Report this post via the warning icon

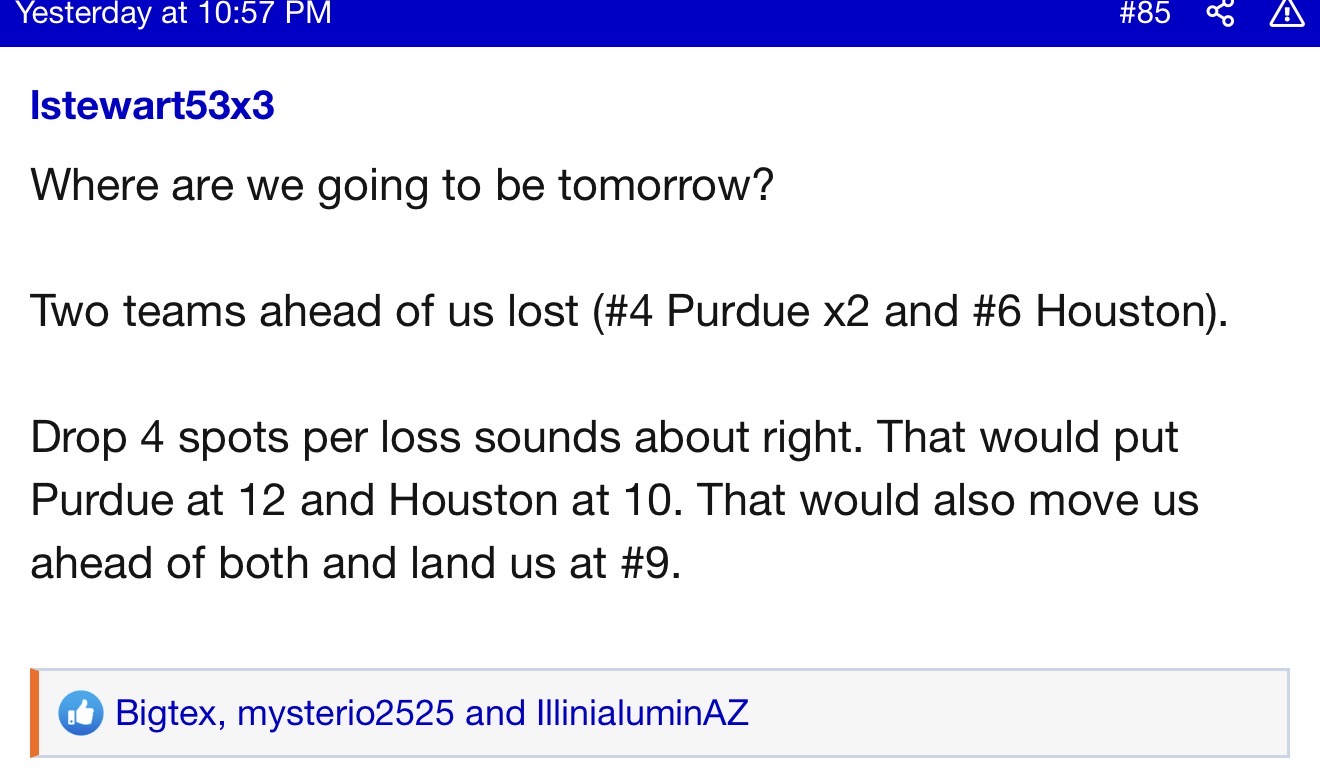pos(1287,14)
